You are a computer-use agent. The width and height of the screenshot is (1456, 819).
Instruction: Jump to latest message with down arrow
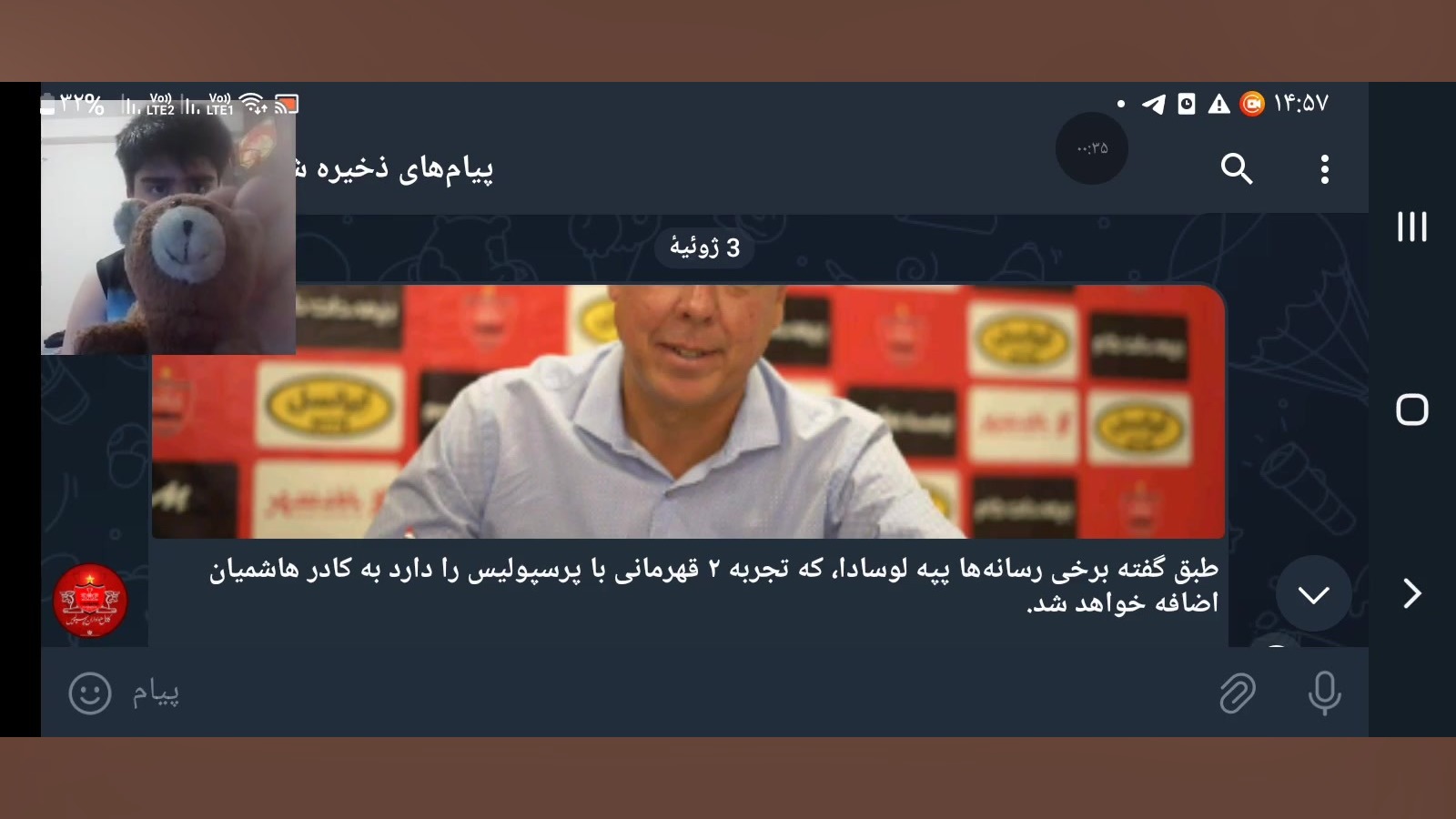coord(1313,594)
